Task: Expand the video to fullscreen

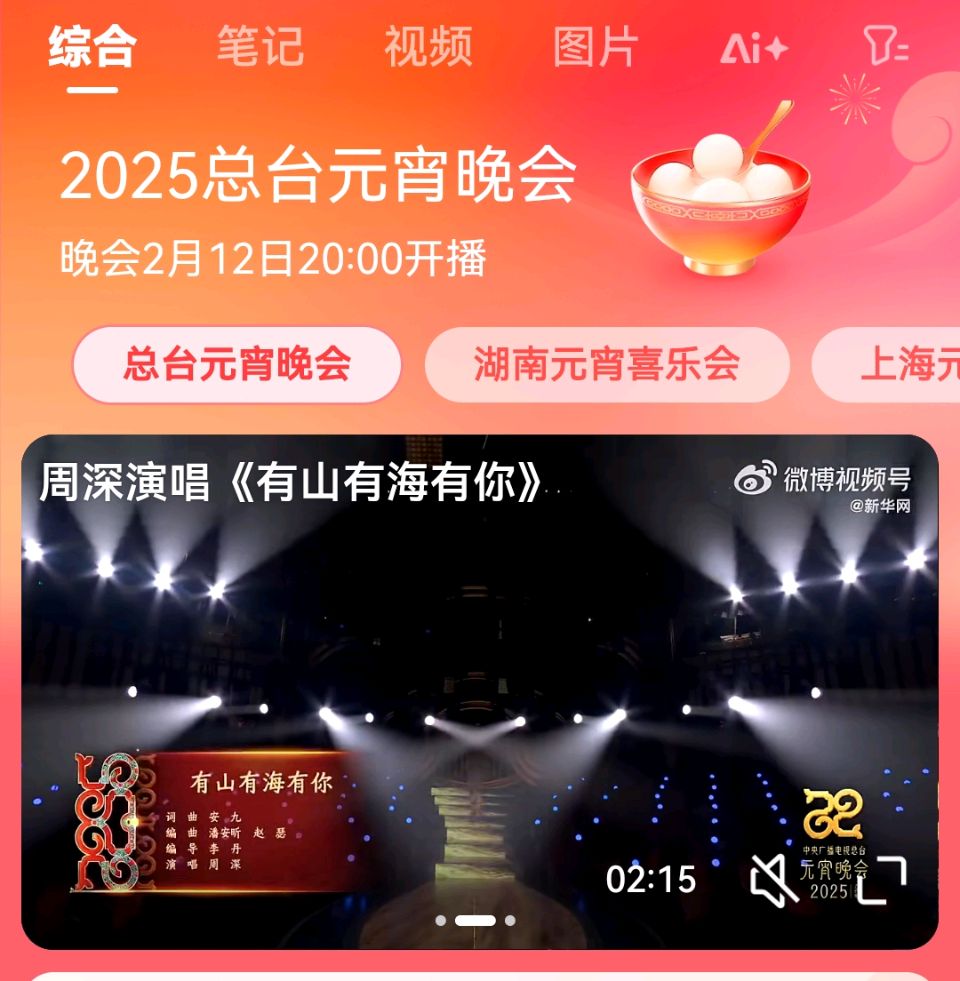Action: point(882,880)
